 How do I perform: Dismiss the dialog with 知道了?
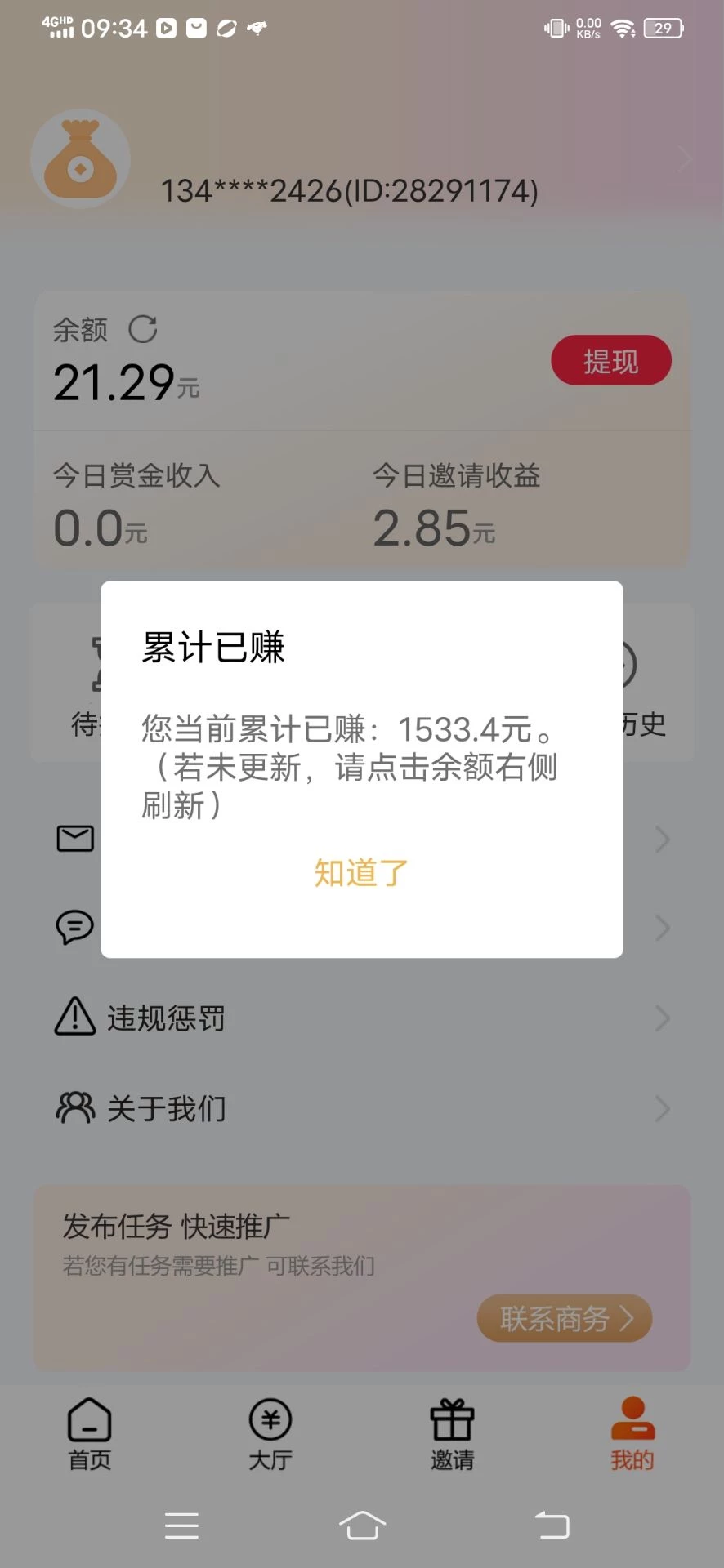point(361,873)
